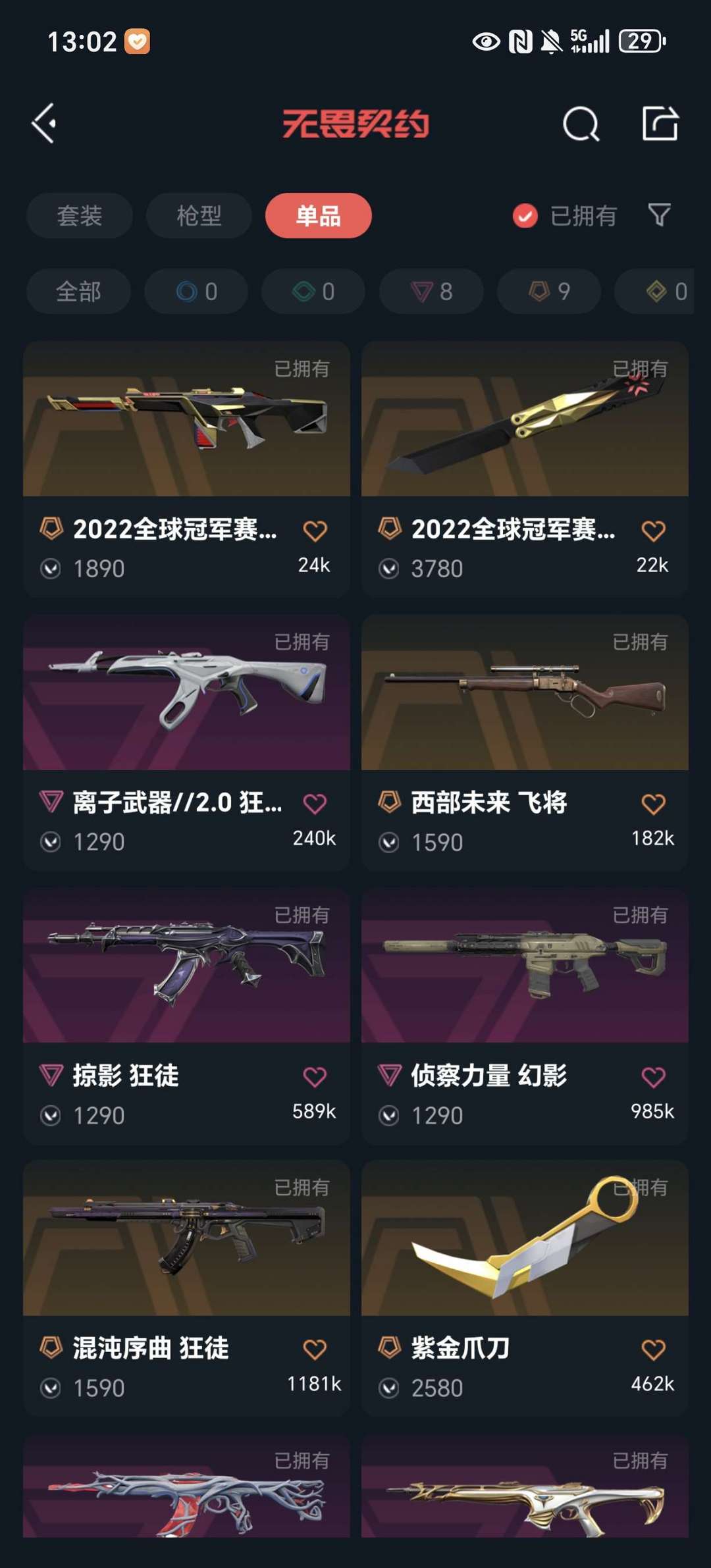Open the 紫金爪刀 knife card
The image size is (711, 1568).
[x=525, y=1288]
